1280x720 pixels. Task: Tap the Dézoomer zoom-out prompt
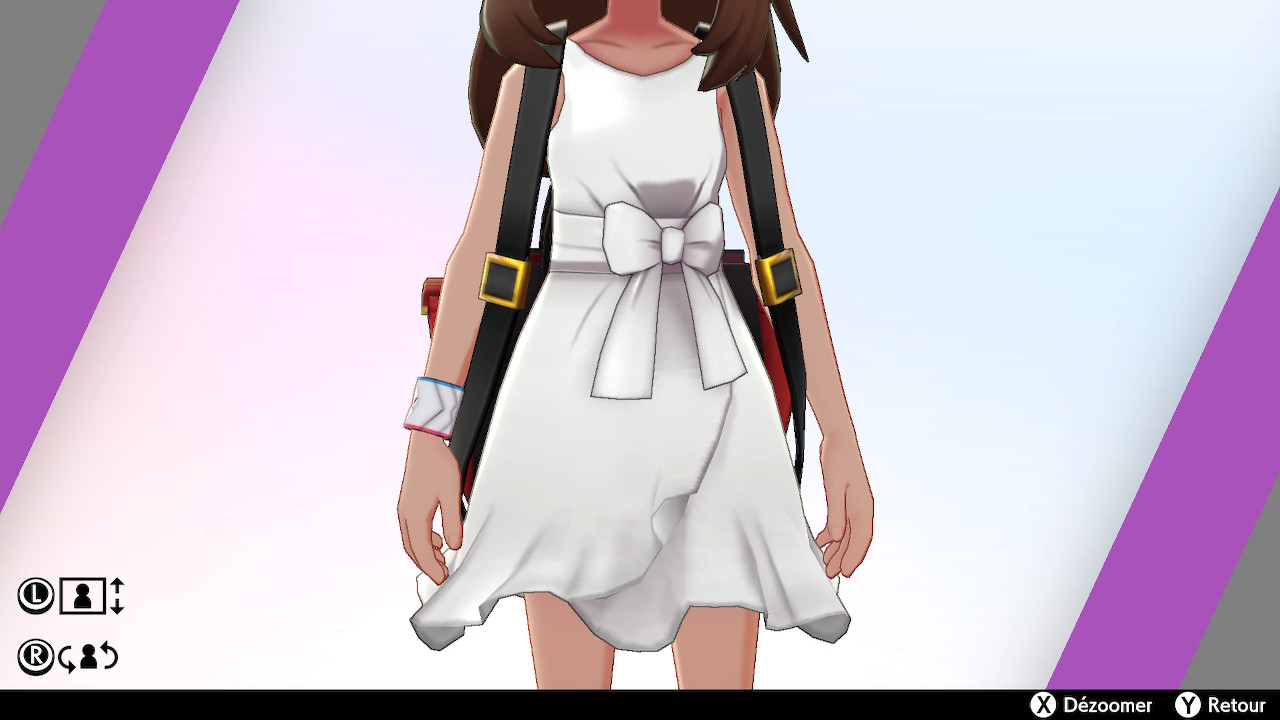coord(1091,705)
